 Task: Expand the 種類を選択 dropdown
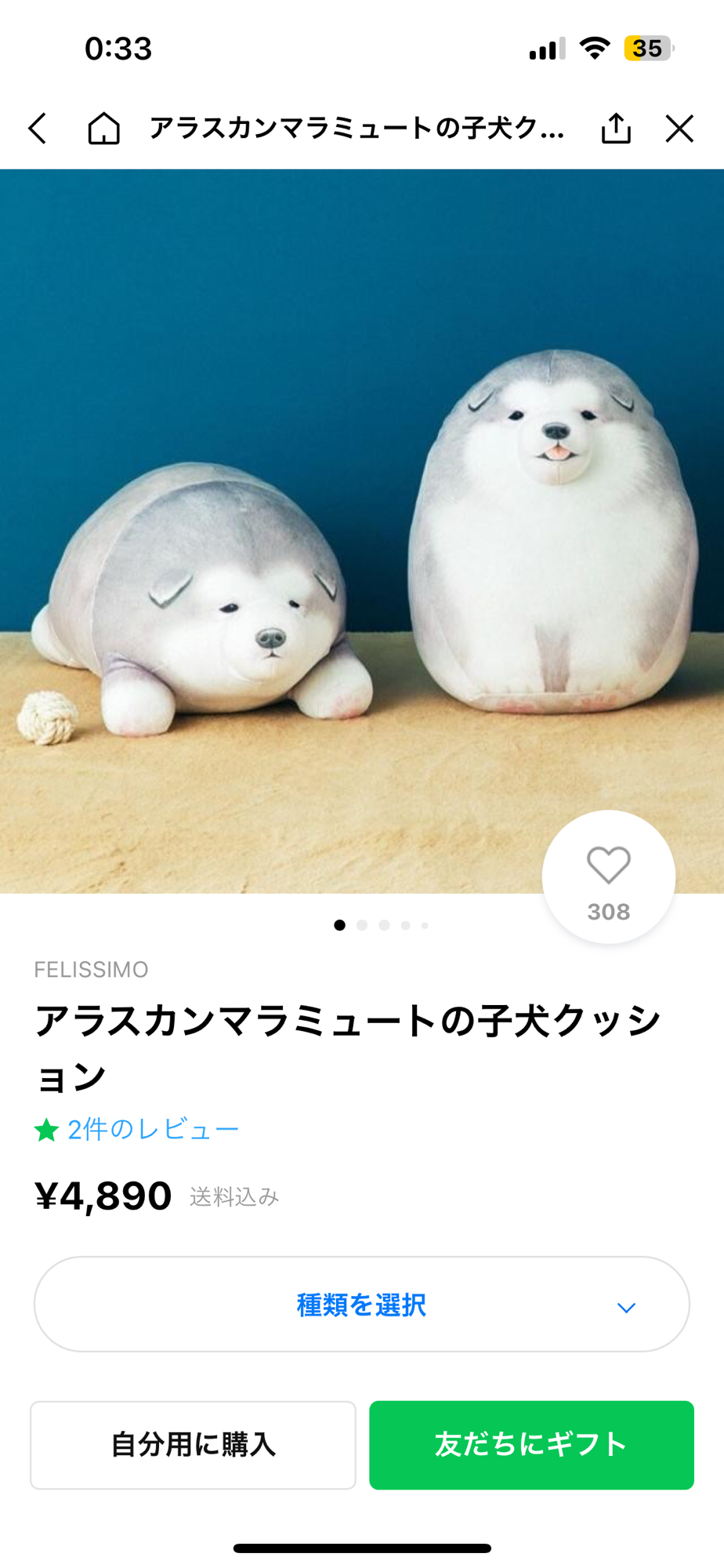pos(361,1305)
